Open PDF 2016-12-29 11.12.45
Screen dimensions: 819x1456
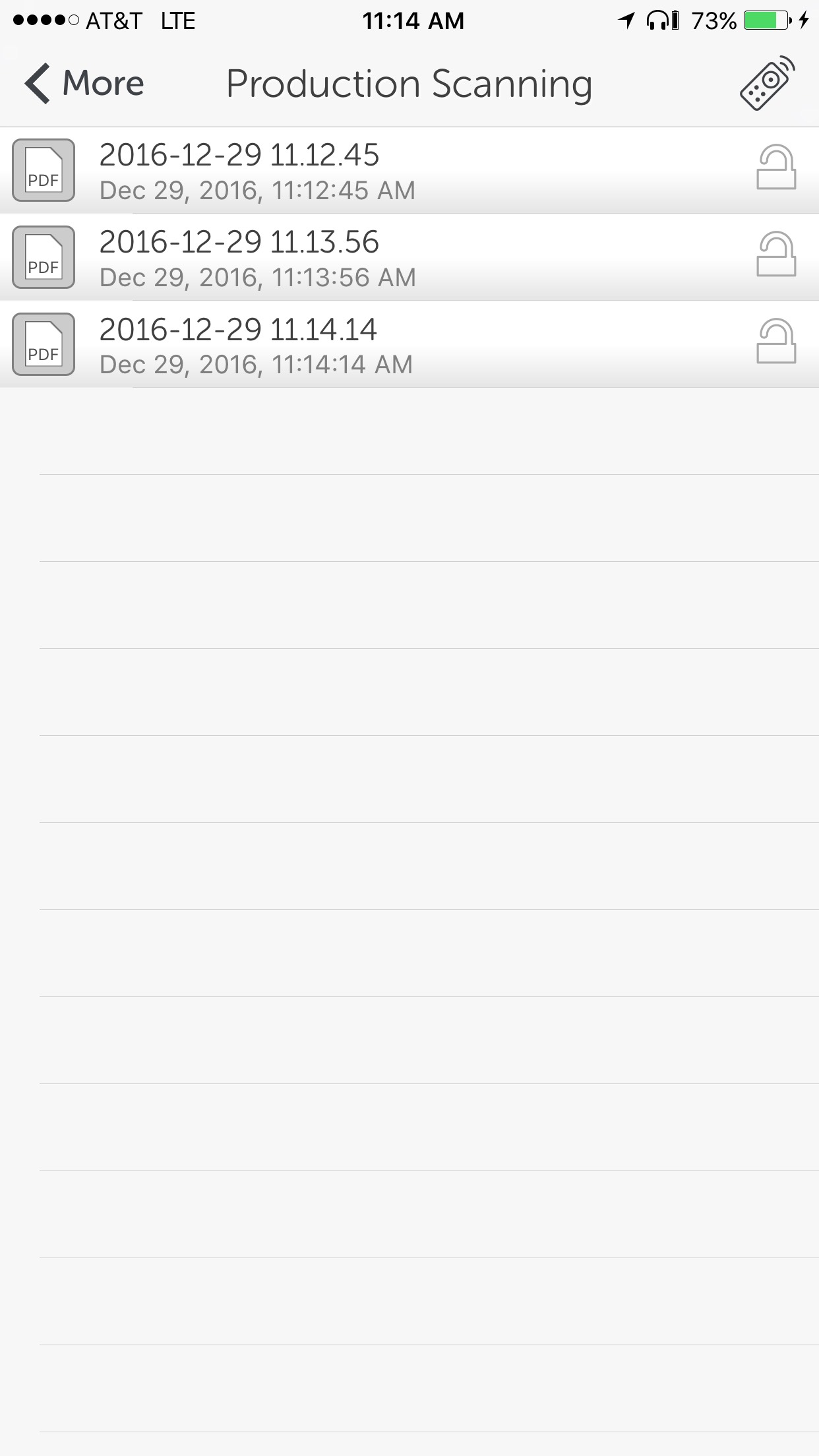(257, 170)
